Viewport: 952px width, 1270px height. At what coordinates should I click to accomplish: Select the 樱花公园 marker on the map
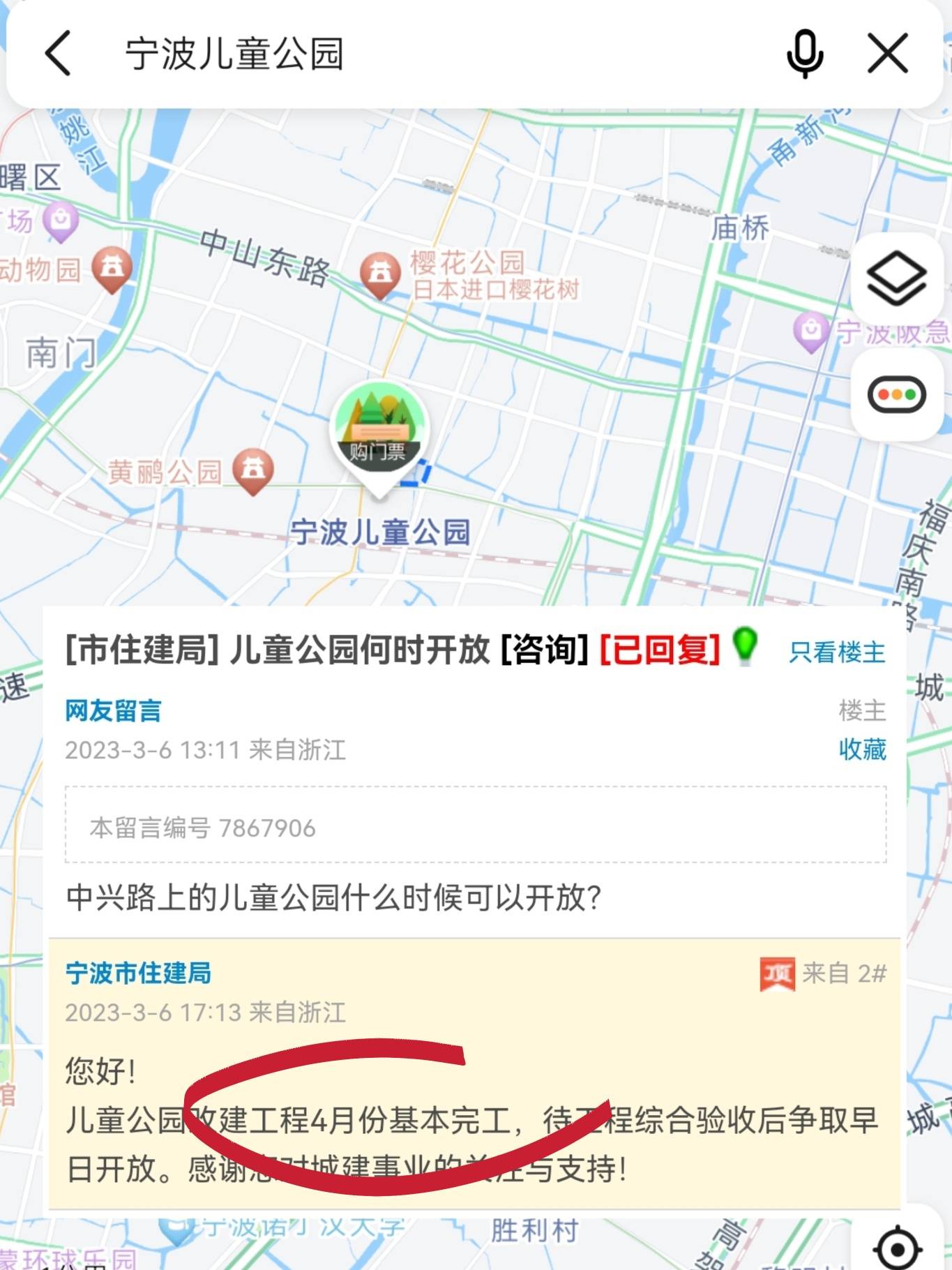[x=380, y=274]
